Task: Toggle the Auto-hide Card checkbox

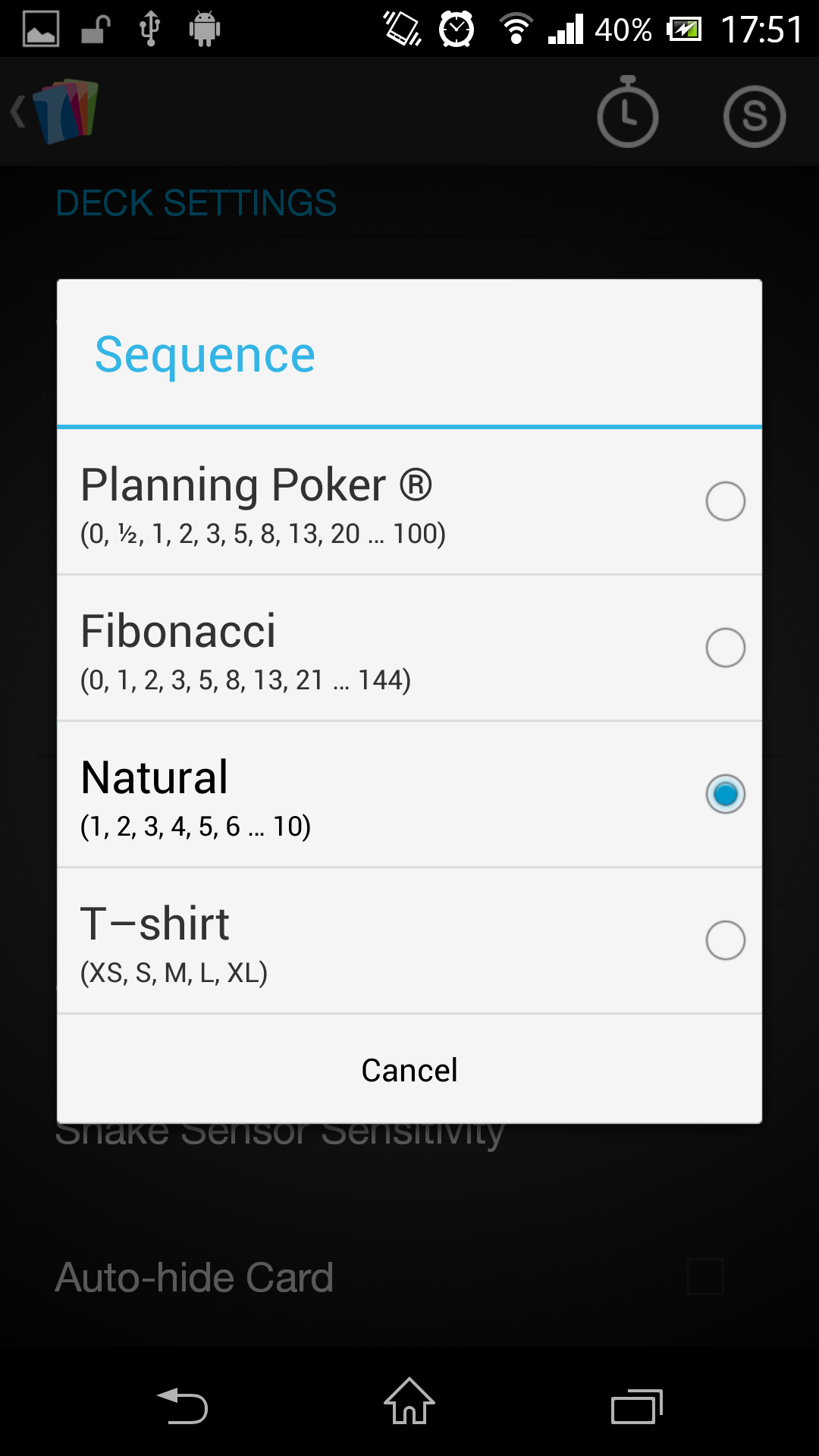Action: 705,1276
